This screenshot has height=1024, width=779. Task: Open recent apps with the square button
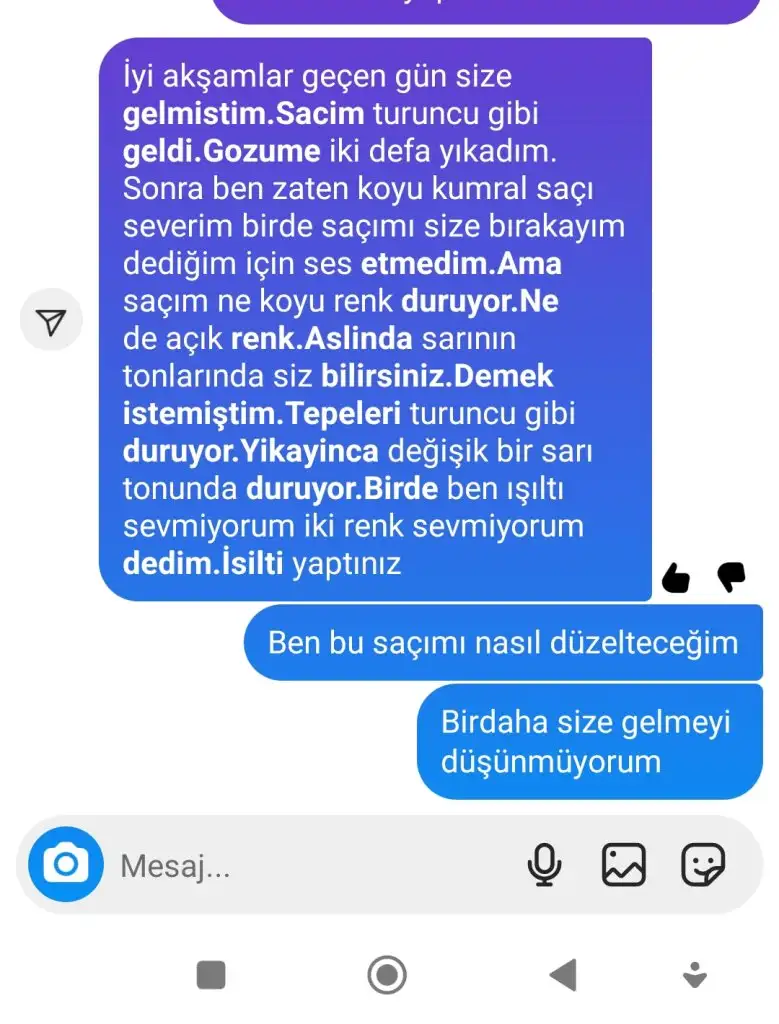(x=211, y=974)
